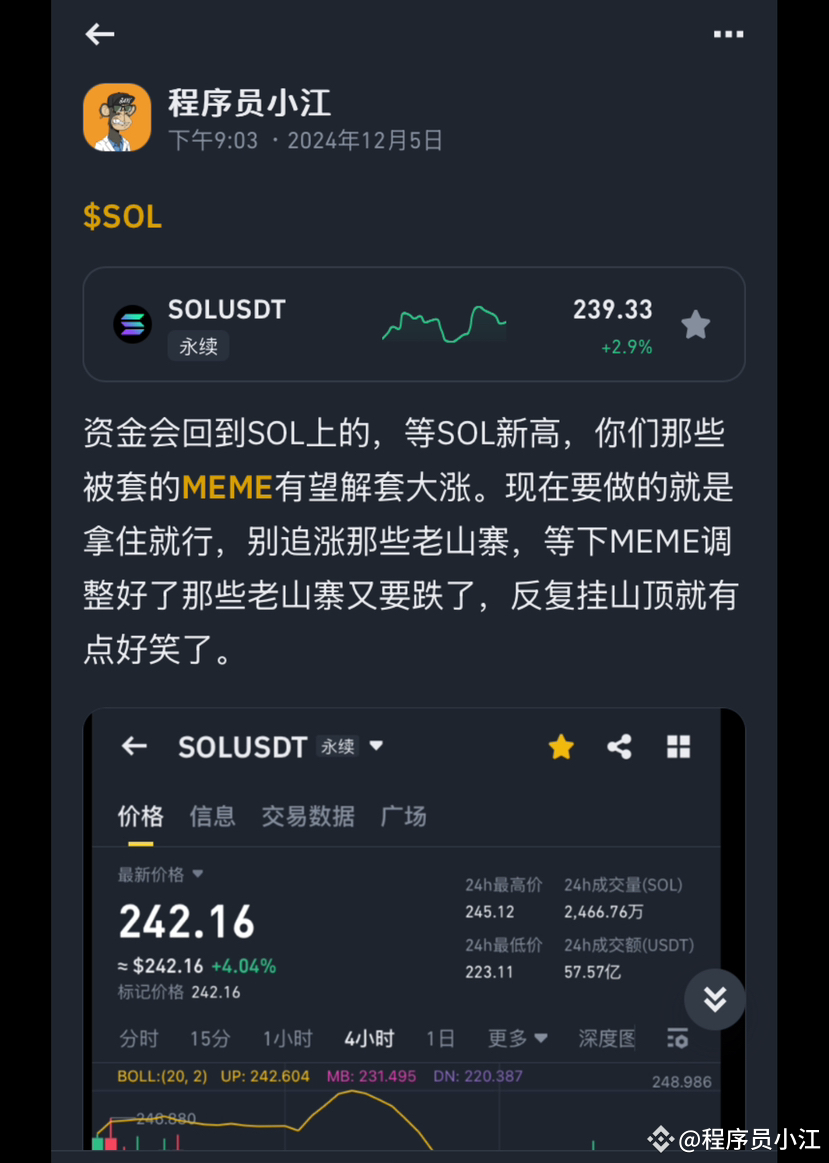Open the grid apps icon beside the share icon
829x1163 pixels.
pyautogui.click(x=679, y=746)
